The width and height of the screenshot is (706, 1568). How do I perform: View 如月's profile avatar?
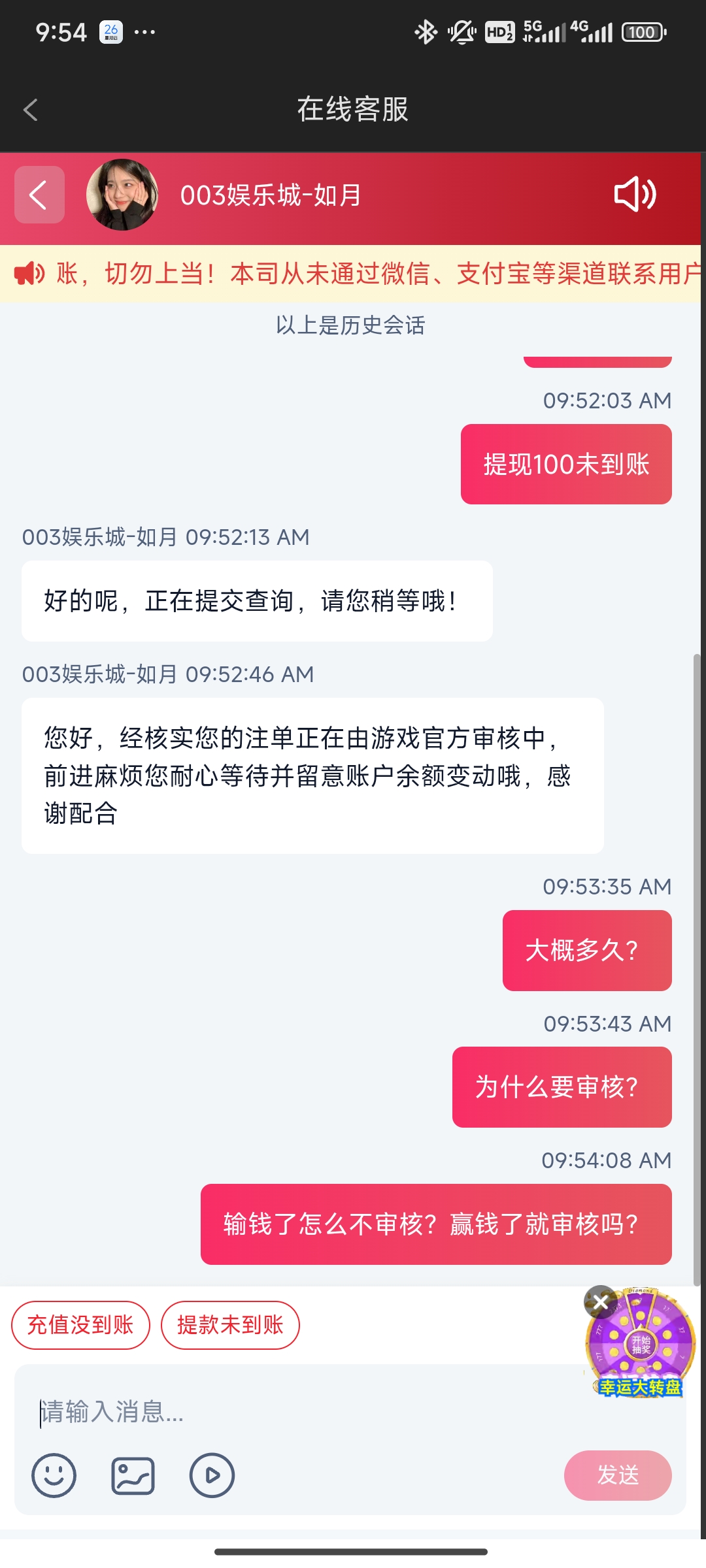click(x=121, y=196)
